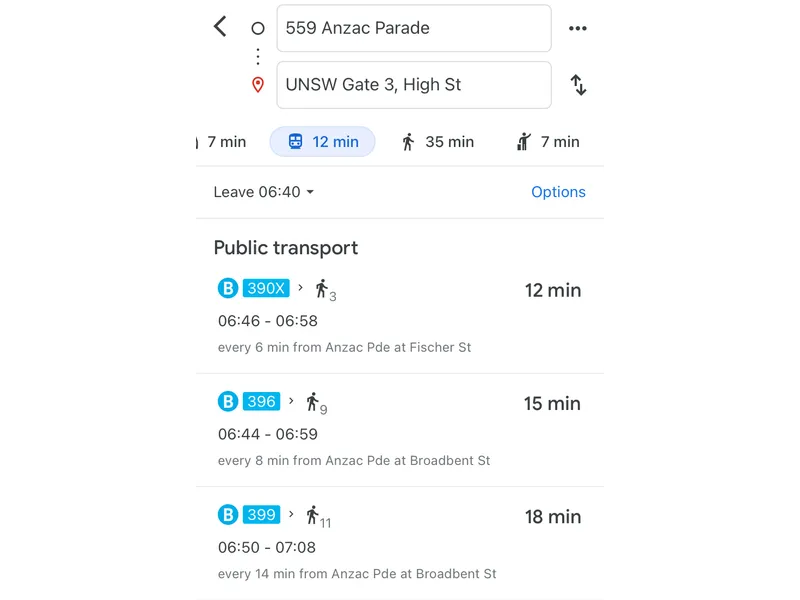
Task: Swap start and destination
Action: [x=578, y=85]
